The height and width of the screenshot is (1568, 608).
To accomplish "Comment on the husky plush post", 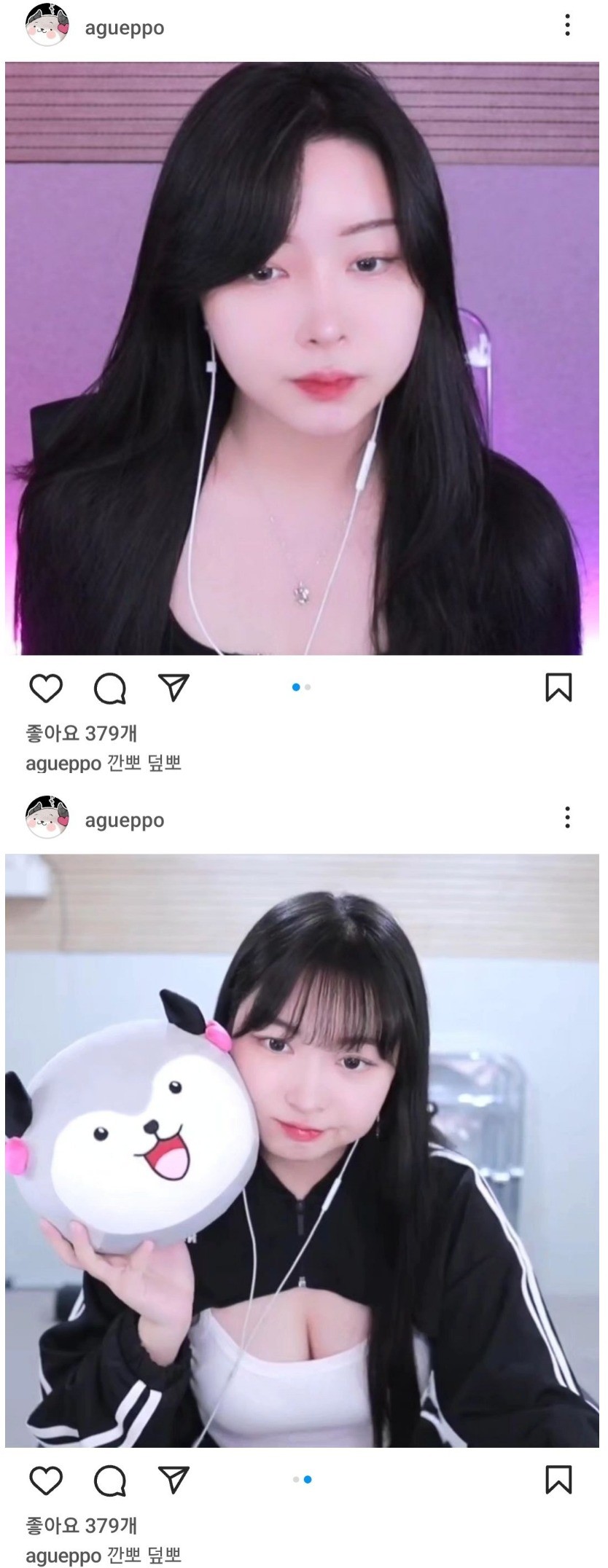I will (x=110, y=1480).
